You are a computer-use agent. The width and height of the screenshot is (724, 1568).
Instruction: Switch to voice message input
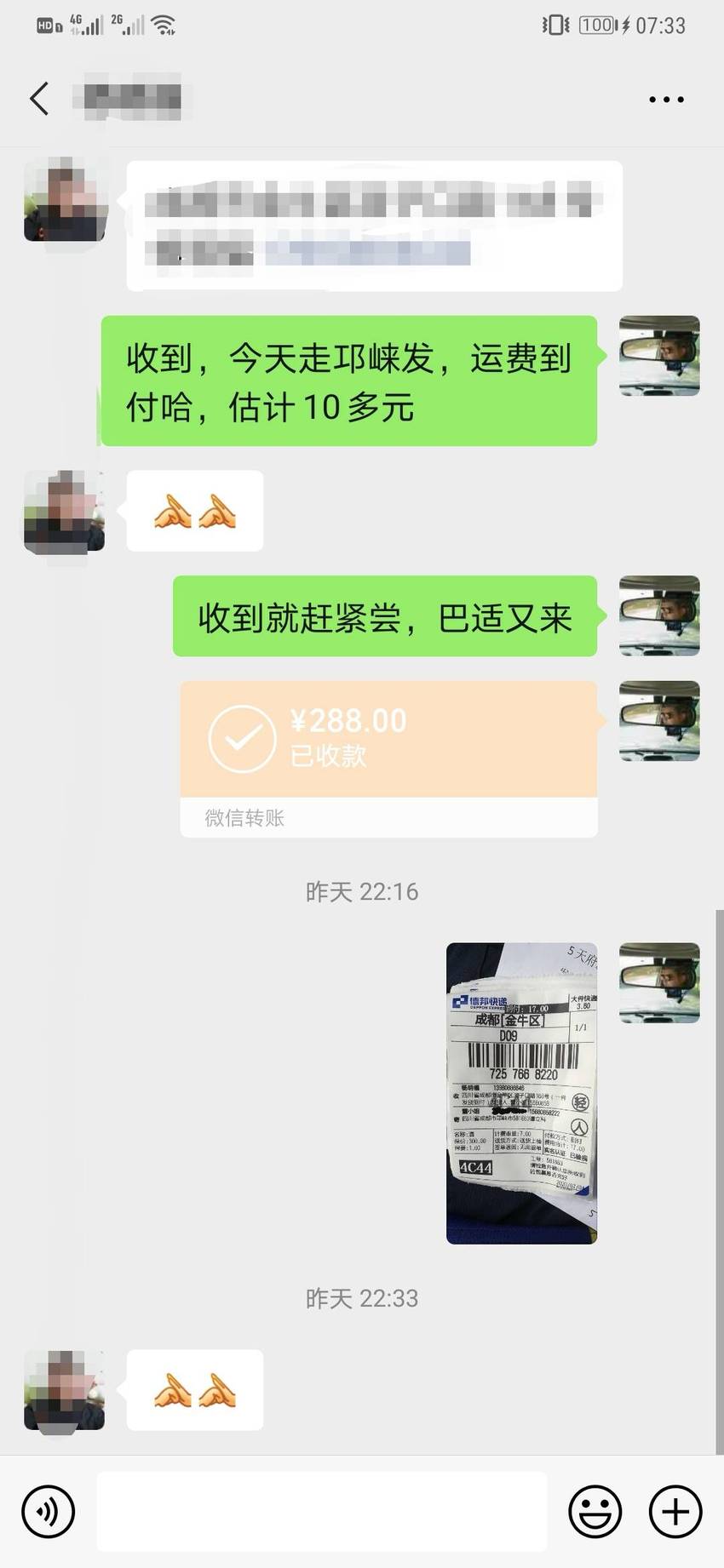click(x=49, y=1511)
